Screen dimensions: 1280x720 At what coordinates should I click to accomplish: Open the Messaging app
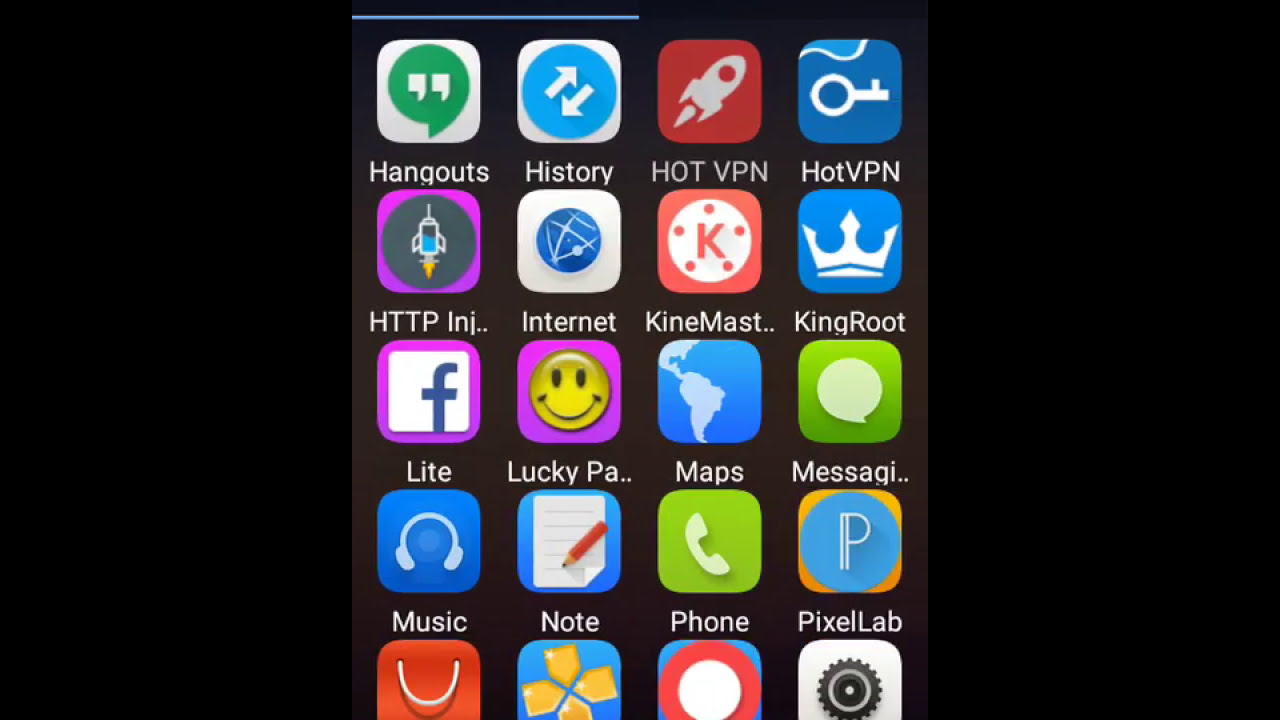point(850,392)
